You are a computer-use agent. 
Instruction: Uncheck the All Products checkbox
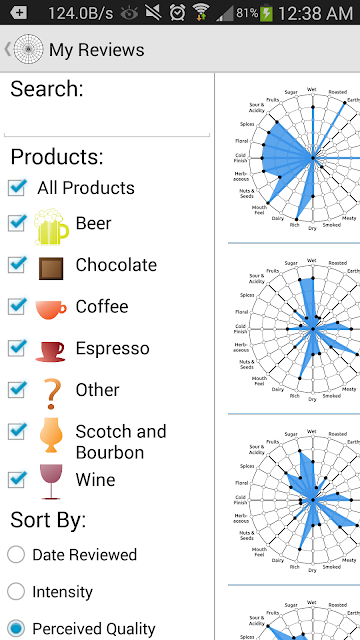coord(18,188)
